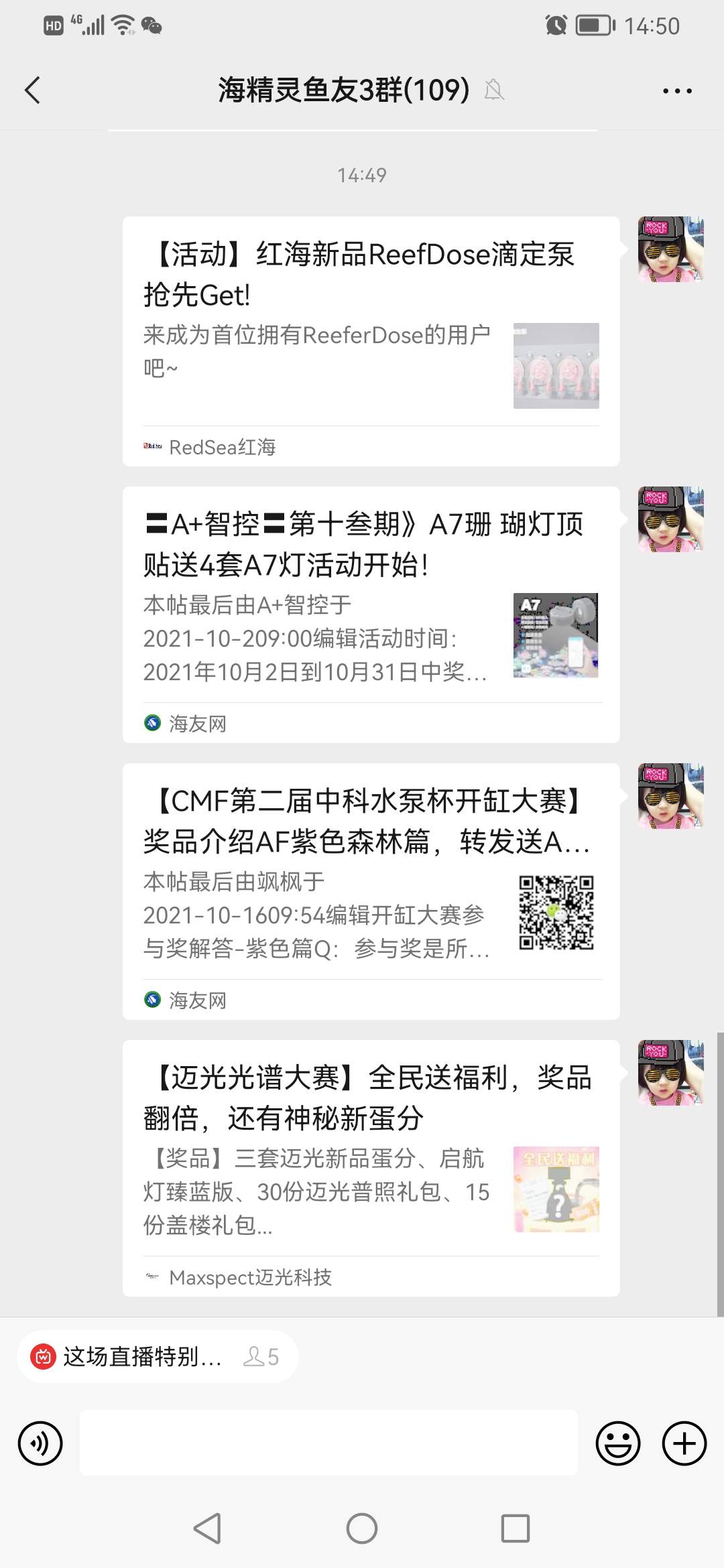View sender avatar beside the RedSea card
The height and width of the screenshot is (1568, 724).
click(x=670, y=249)
